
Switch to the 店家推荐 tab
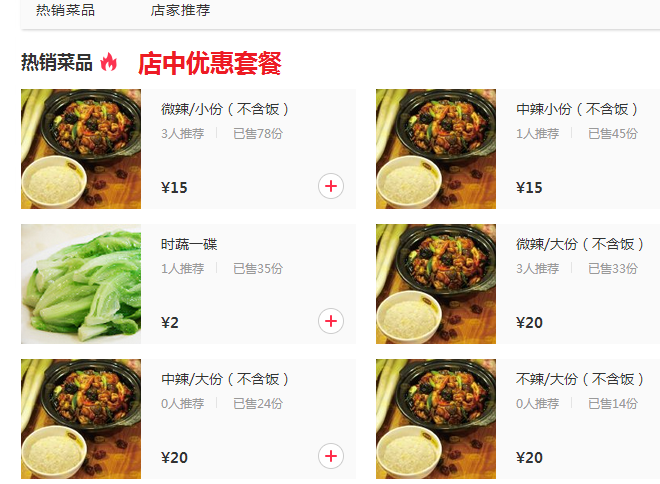pos(180,10)
